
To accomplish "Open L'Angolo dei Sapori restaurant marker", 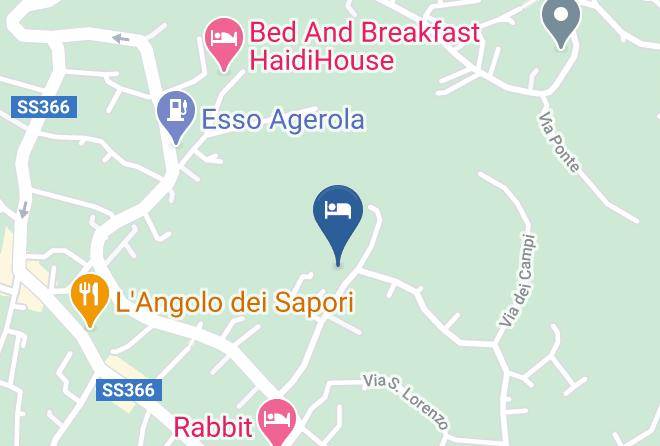I will 91,297.
